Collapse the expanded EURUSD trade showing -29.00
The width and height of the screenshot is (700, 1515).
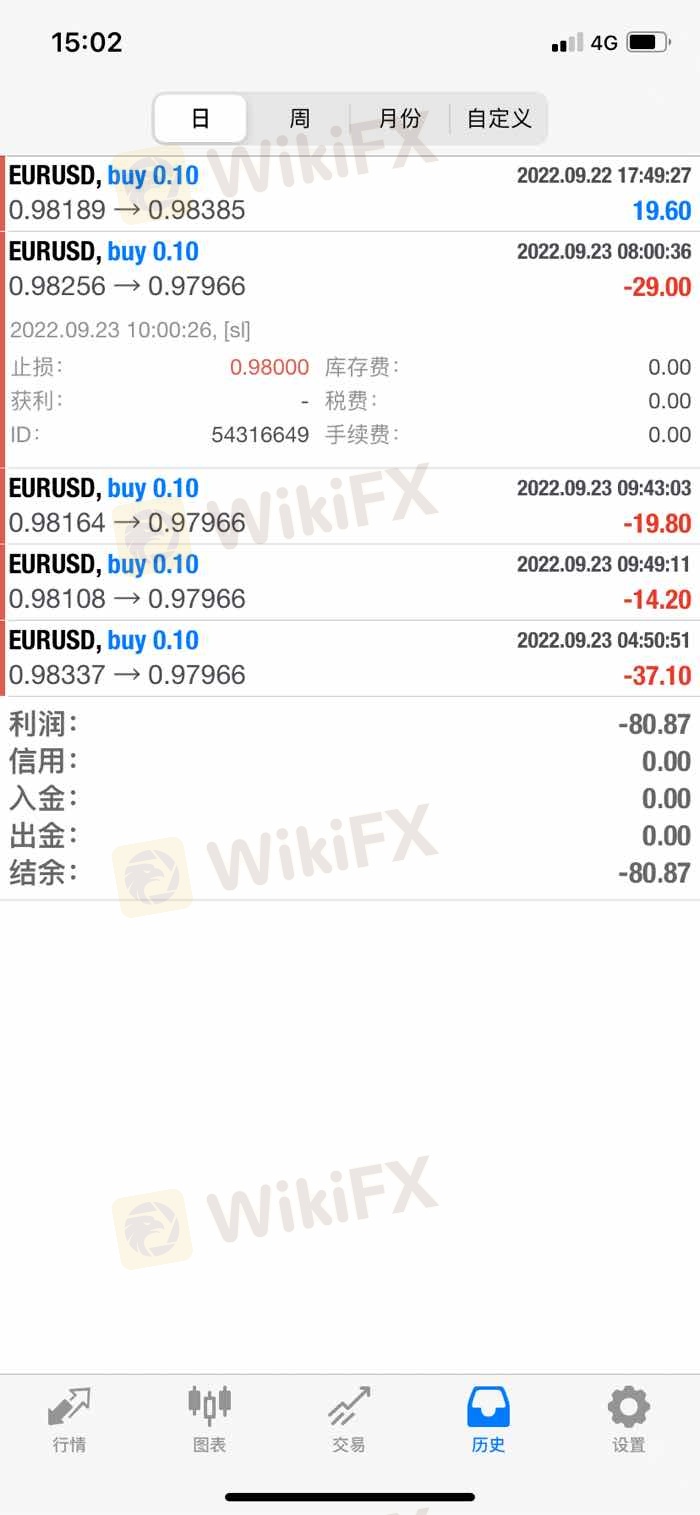point(350,269)
